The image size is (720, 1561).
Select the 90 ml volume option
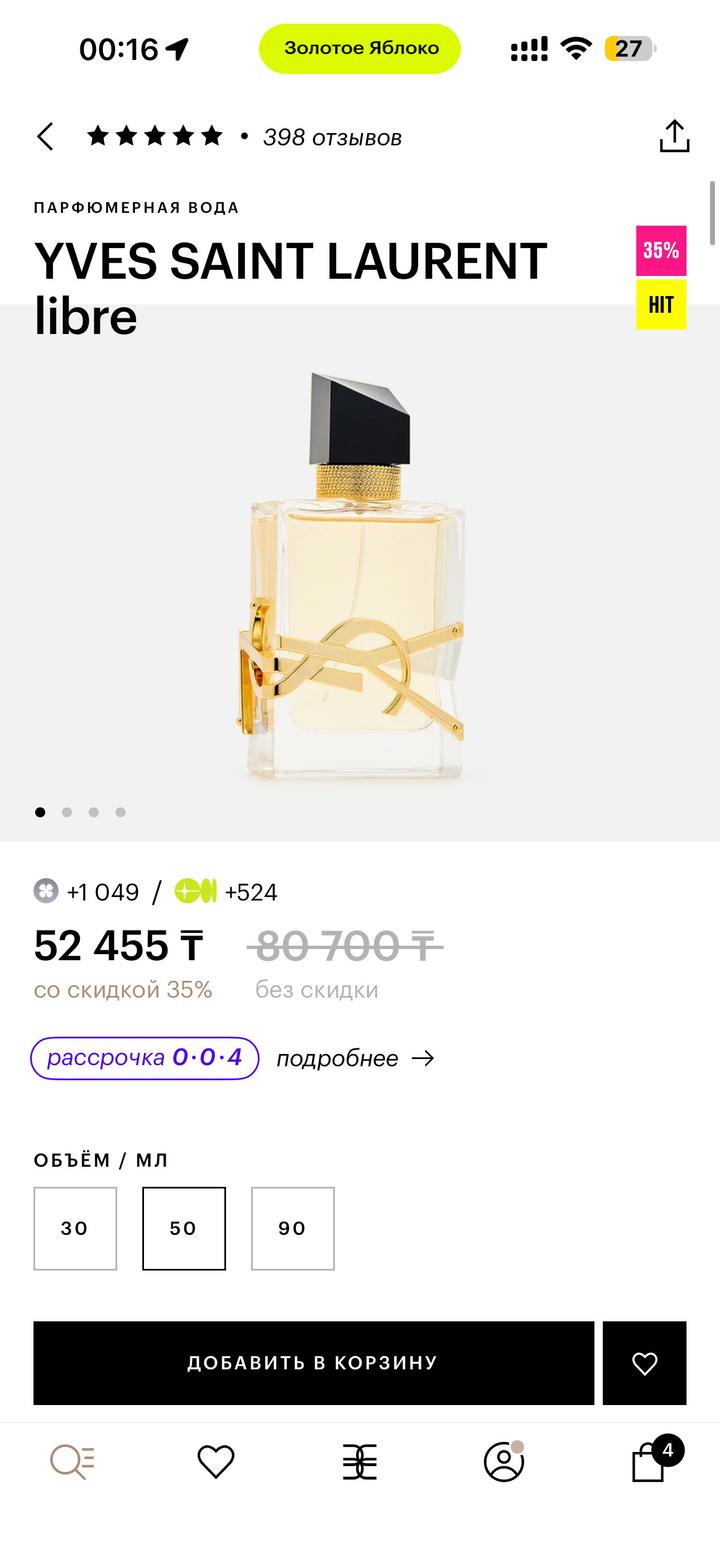[x=292, y=1228]
